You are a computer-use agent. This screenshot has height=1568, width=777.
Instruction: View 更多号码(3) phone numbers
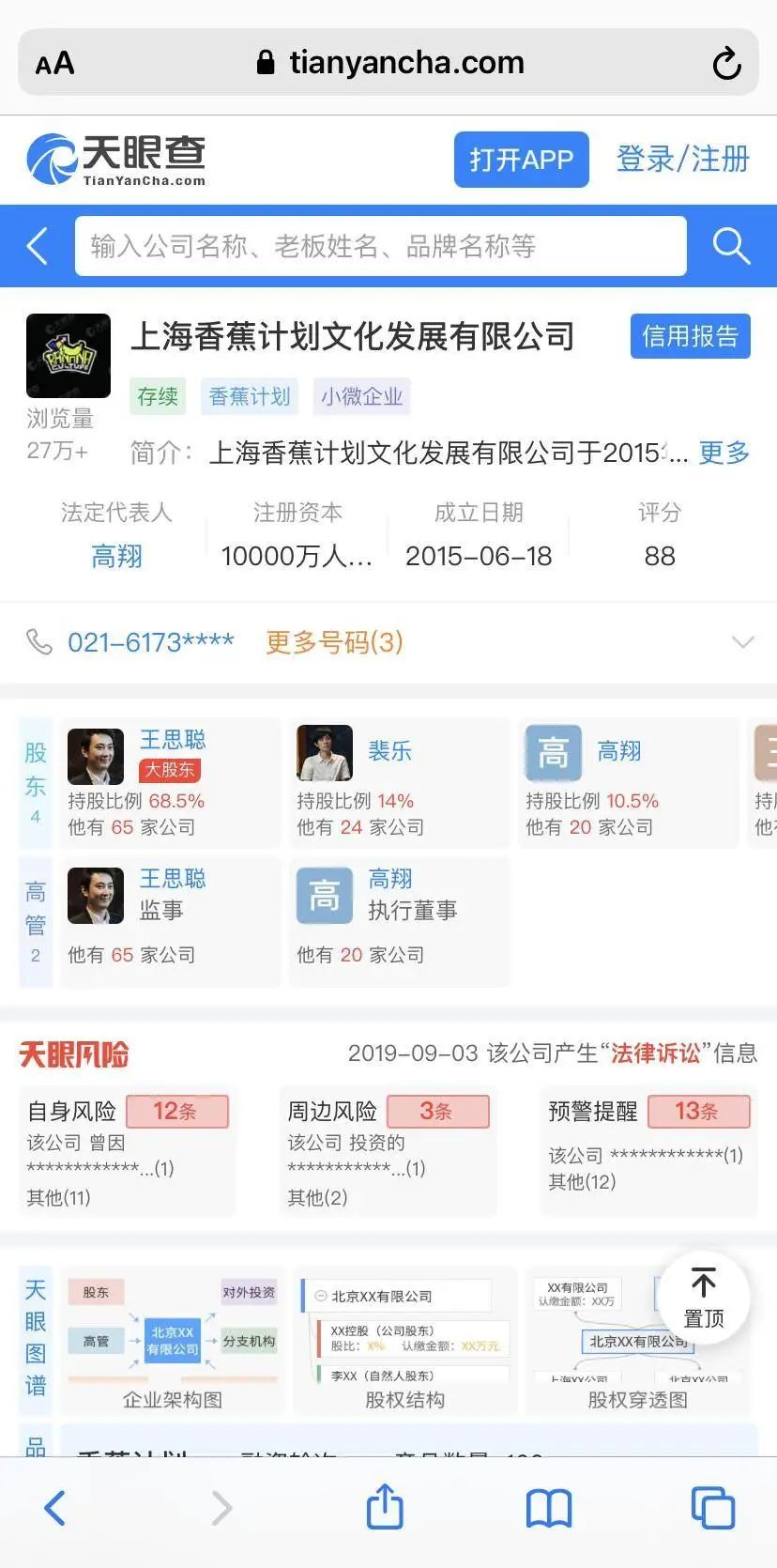click(x=334, y=642)
